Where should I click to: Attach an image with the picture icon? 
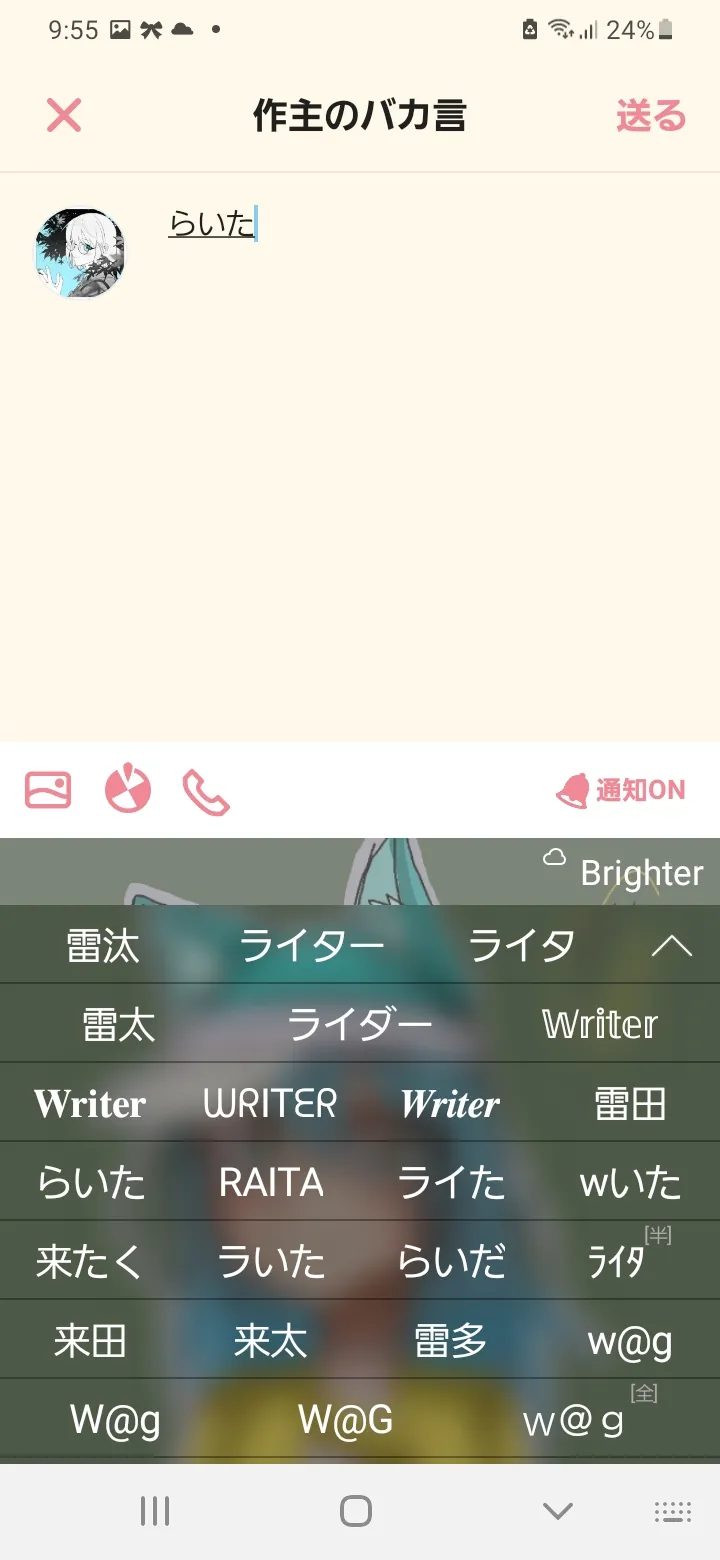[x=48, y=790]
